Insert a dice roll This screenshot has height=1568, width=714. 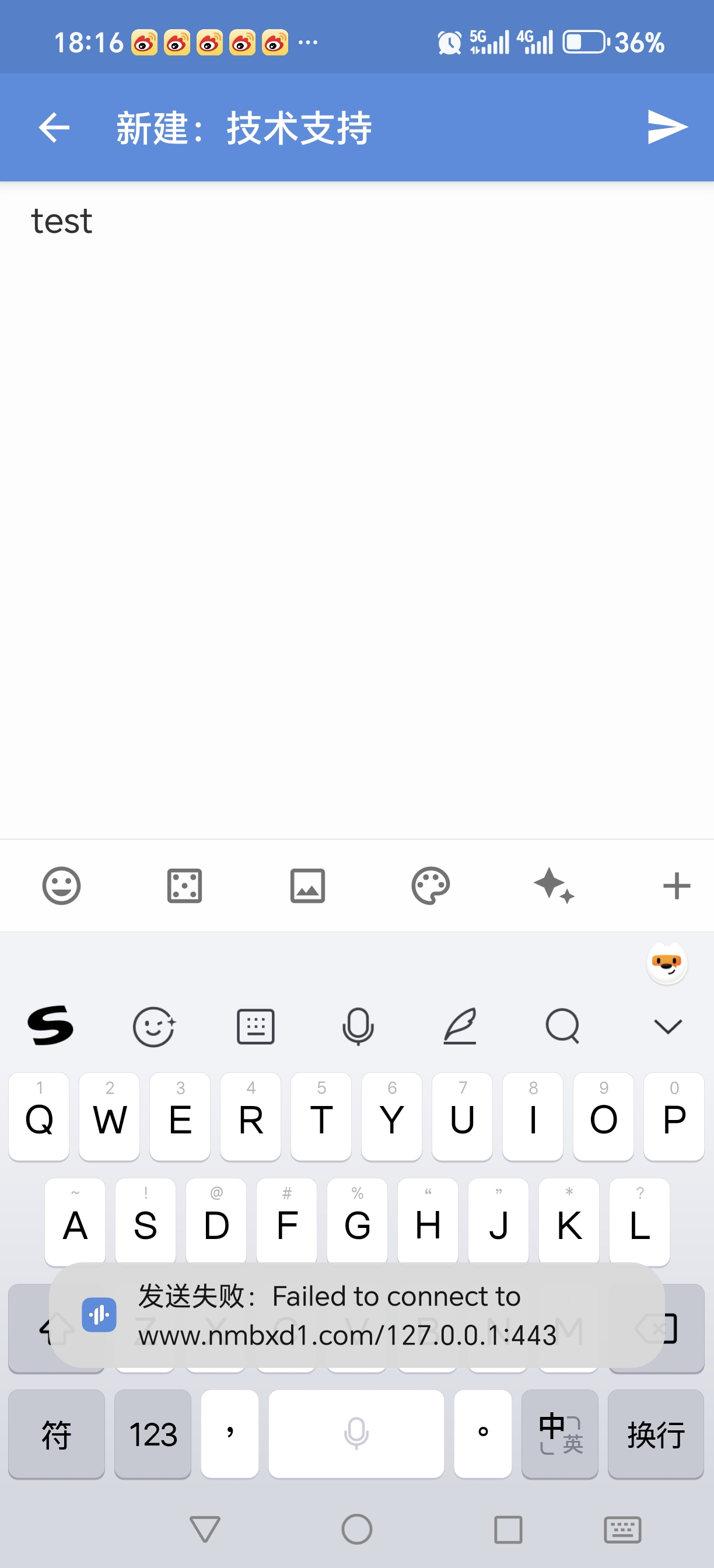(184, 885)
